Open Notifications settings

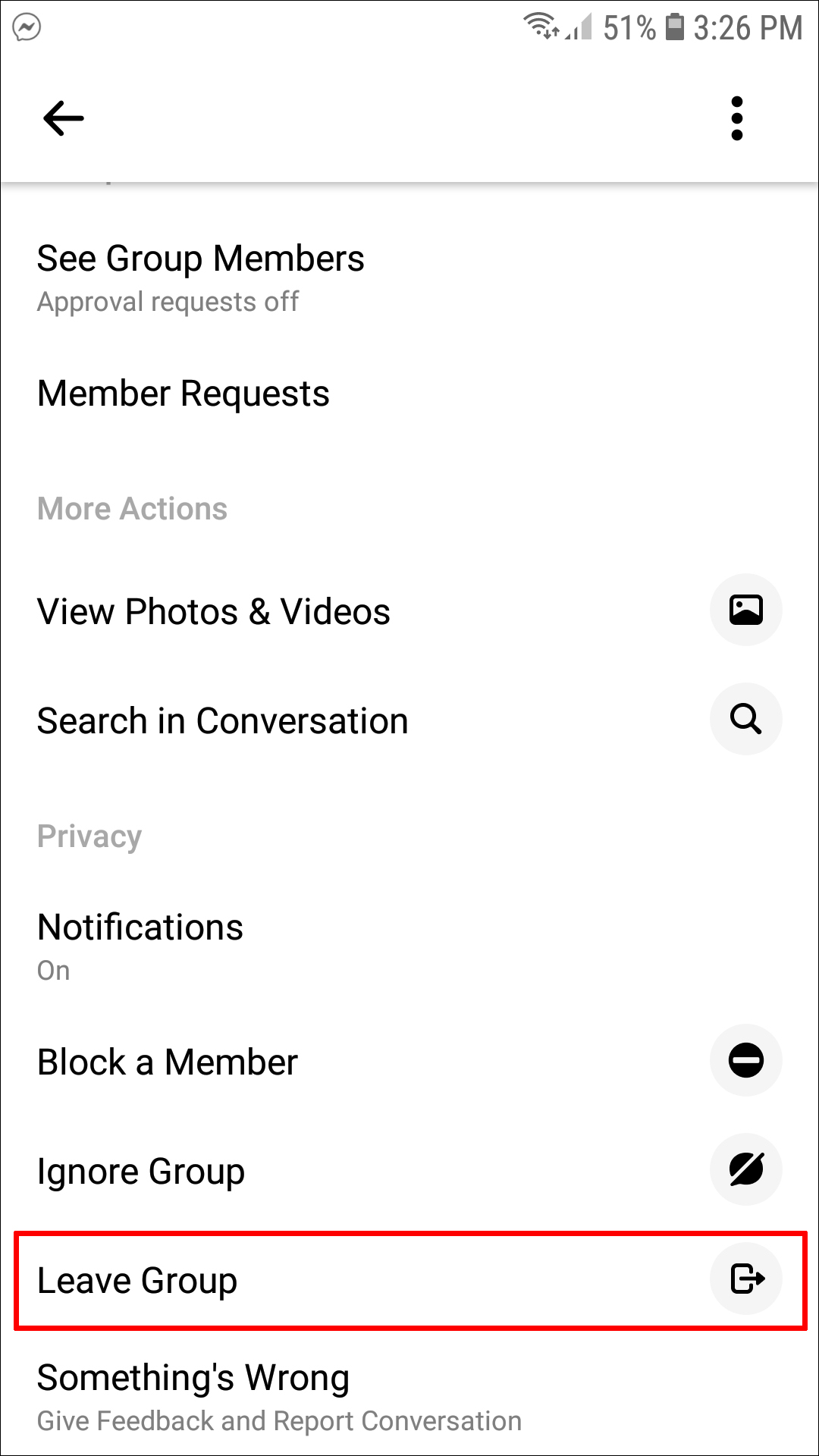(140, 945)
